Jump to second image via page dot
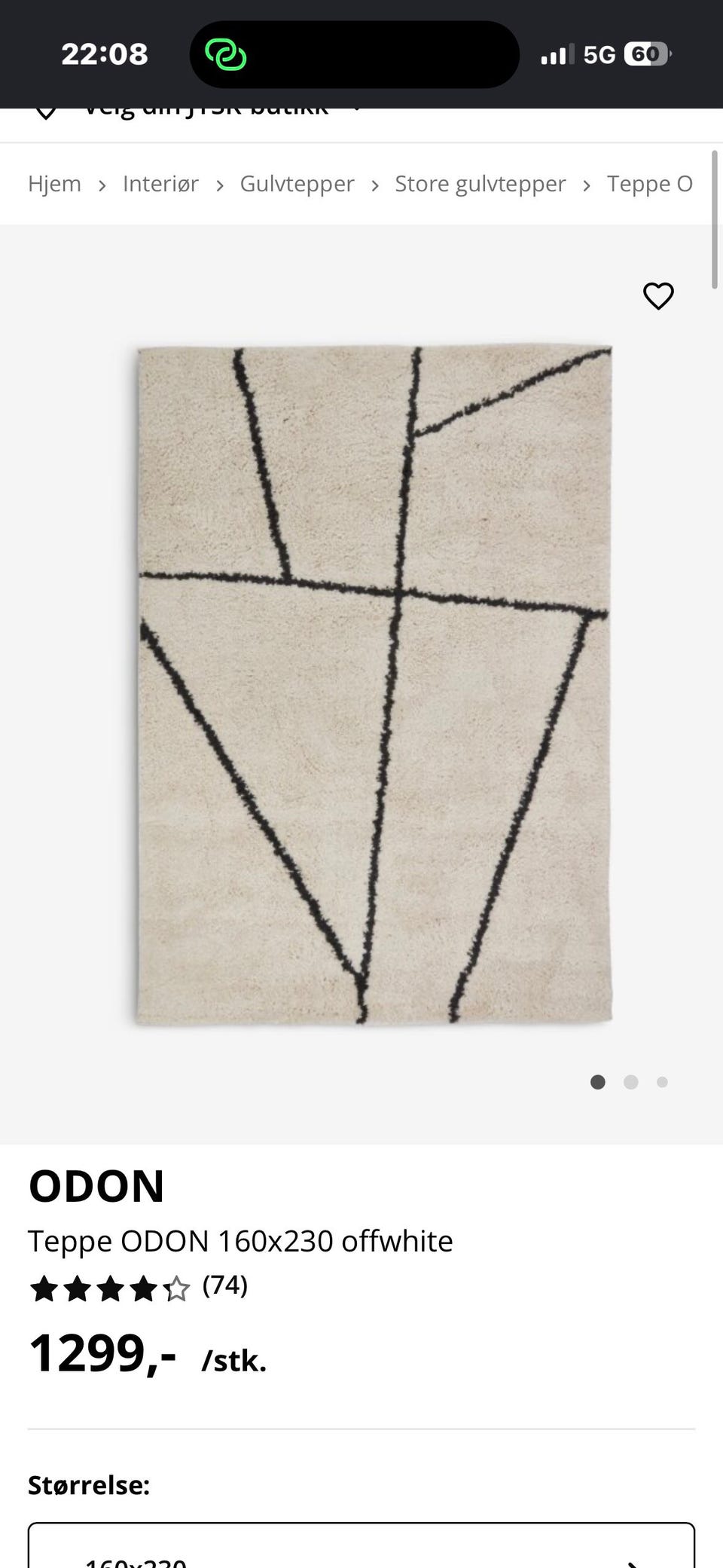 pyautogui.click(x=631, y=1082)
